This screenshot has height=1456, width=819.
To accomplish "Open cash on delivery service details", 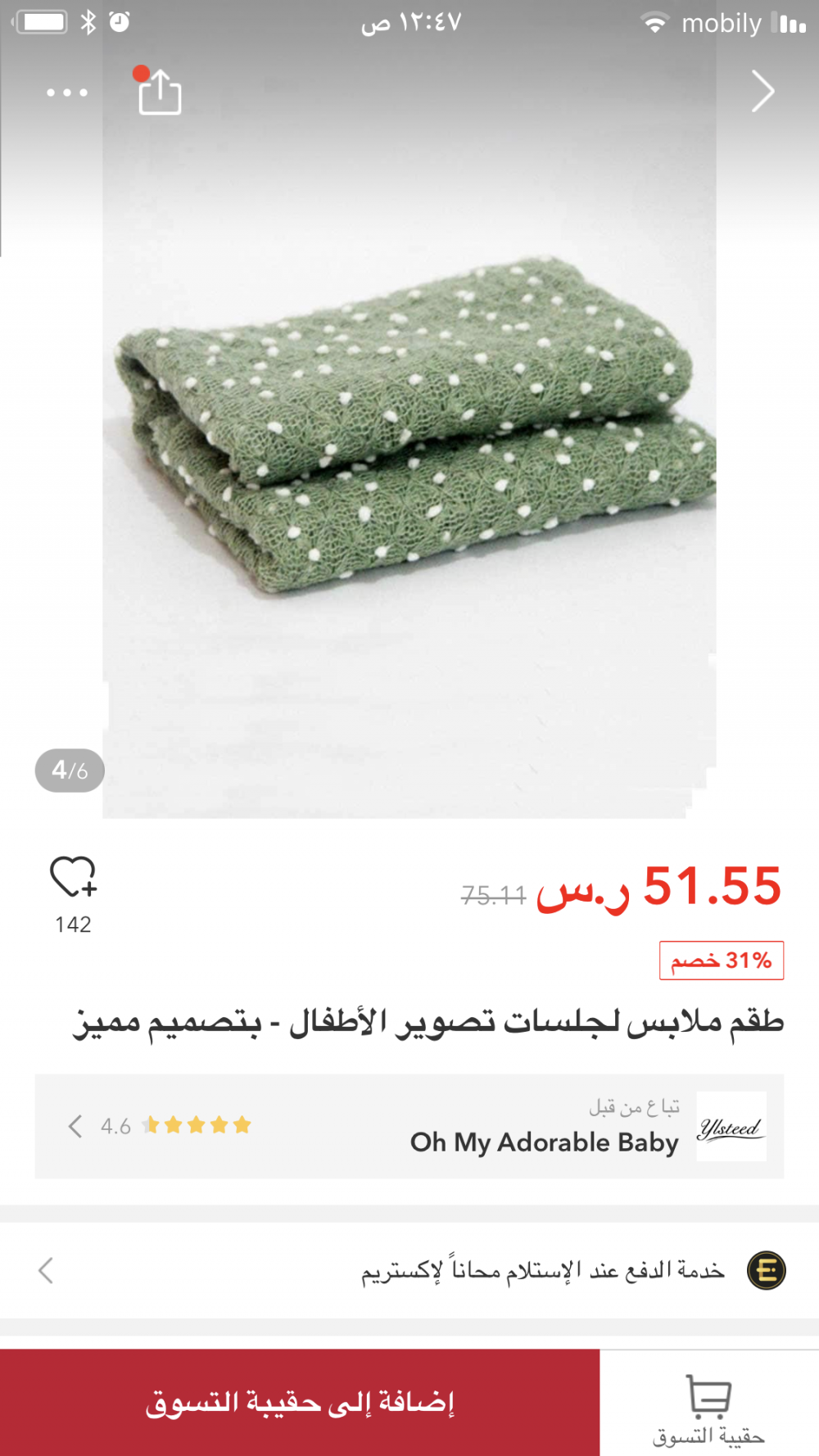I will pyautogui.click(x=409, y=1270).
